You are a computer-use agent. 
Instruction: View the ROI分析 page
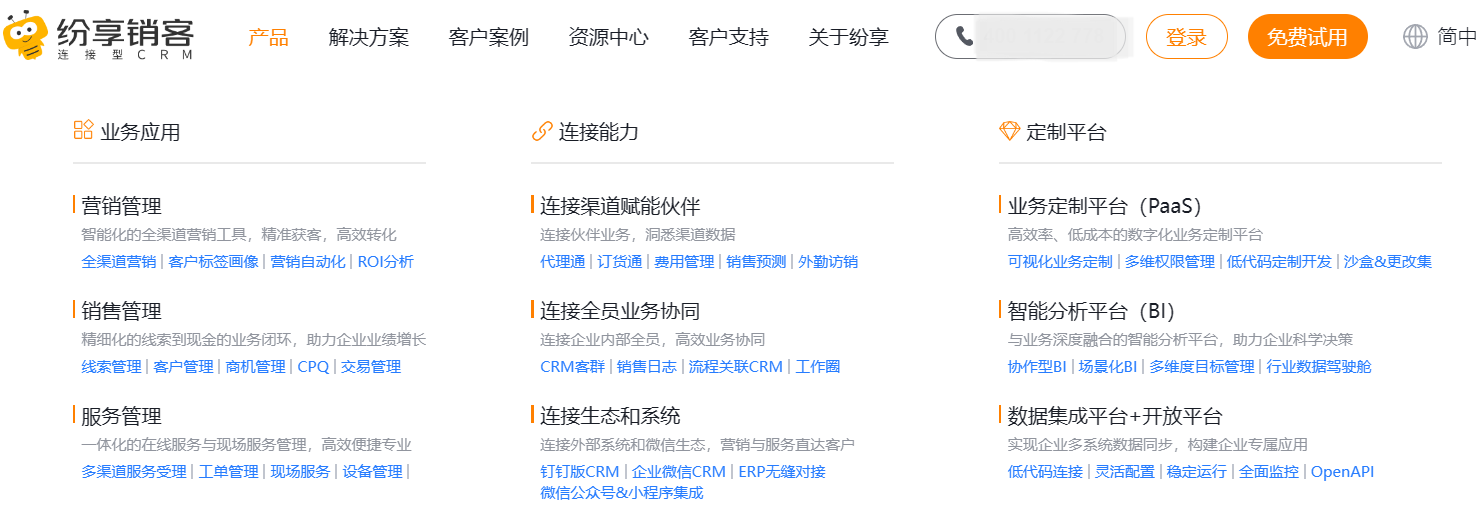[x=385, y=262]
